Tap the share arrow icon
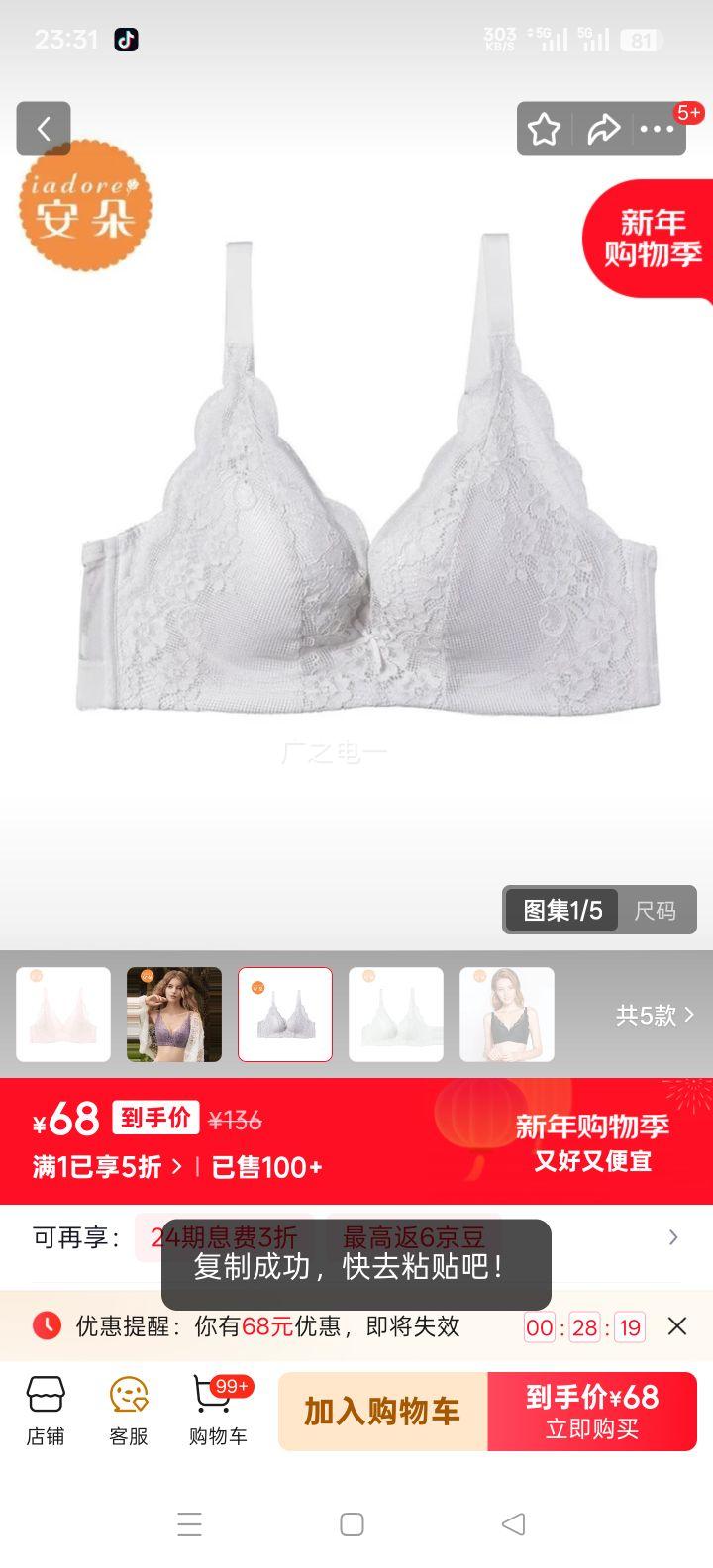 tap(604, 129)
